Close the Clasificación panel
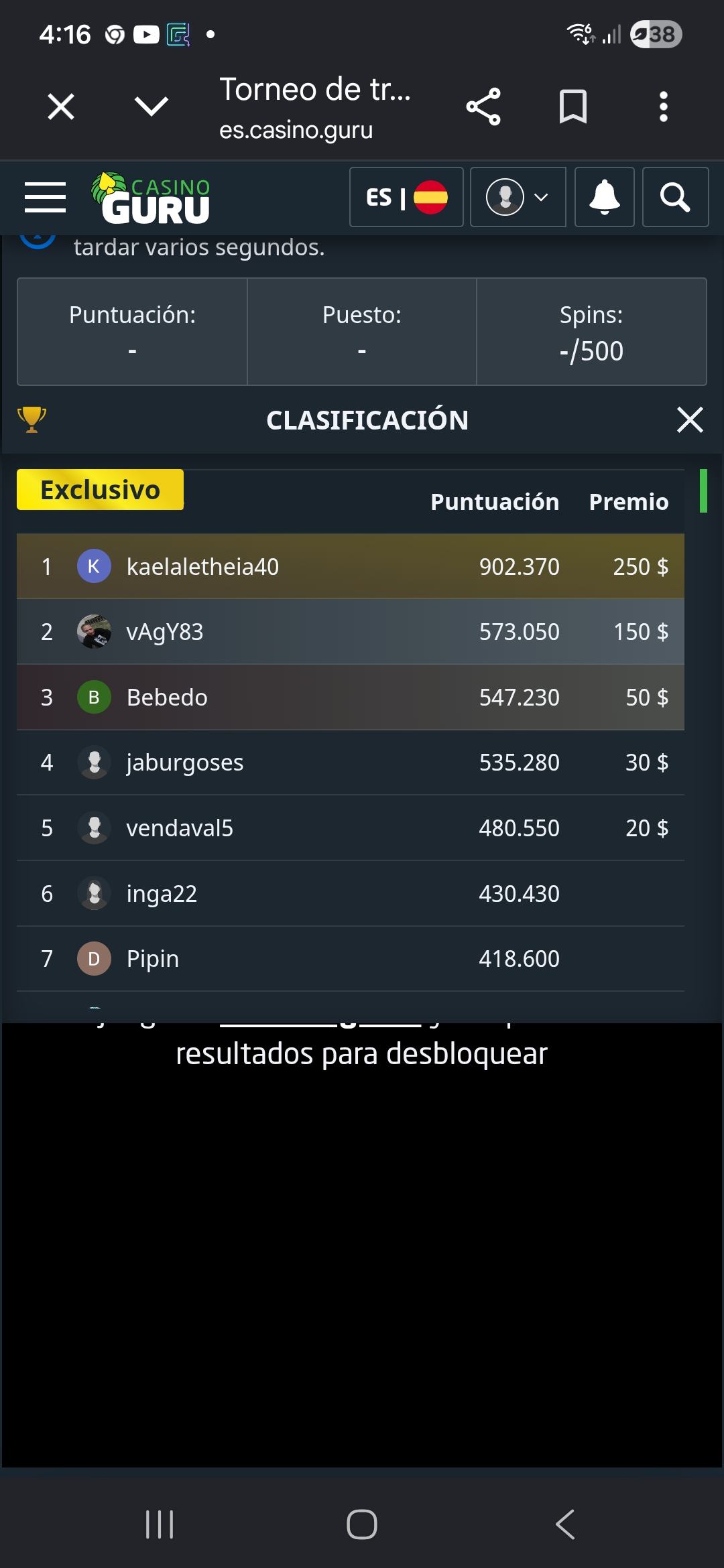Viewport: 724px width, 1568px height. (x=690, y=420)
